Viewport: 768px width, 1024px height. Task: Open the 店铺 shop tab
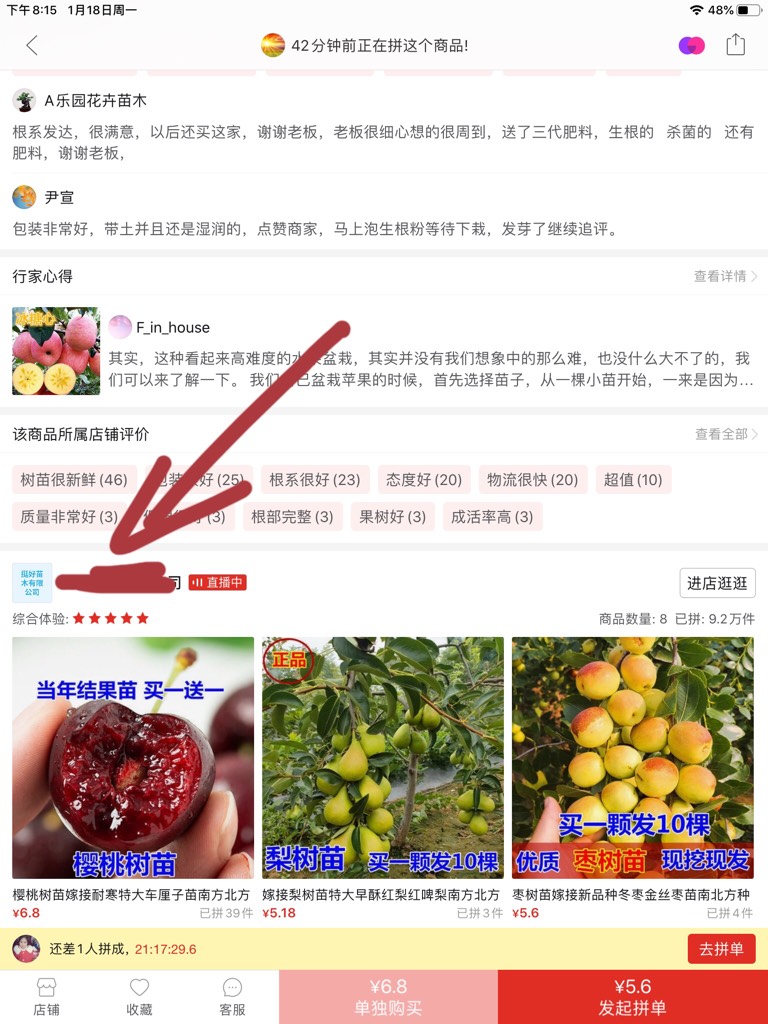click(46, 997)
